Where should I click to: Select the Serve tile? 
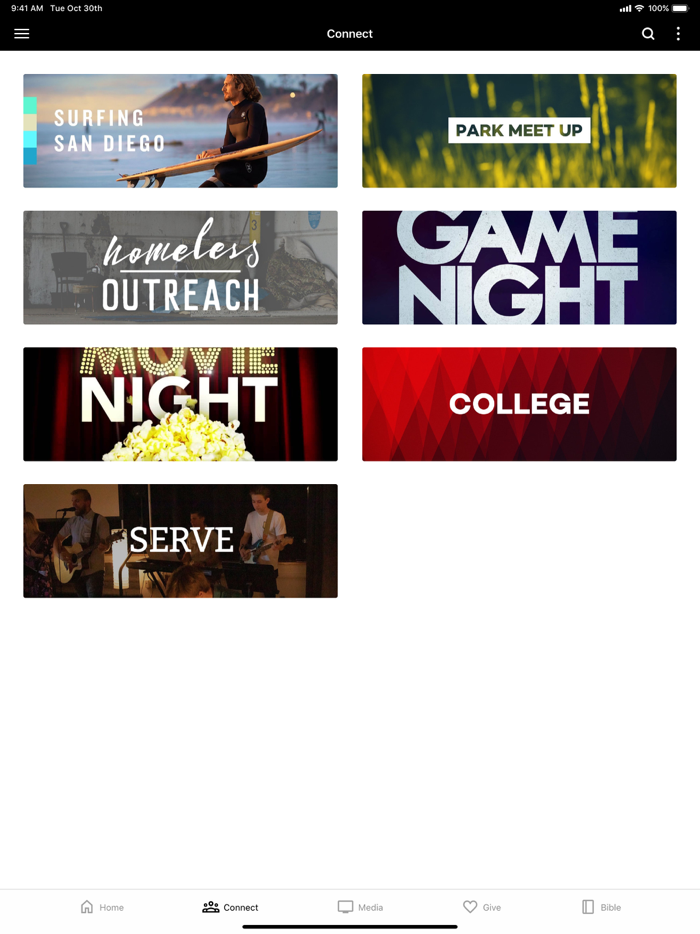(x=180, y=541)
